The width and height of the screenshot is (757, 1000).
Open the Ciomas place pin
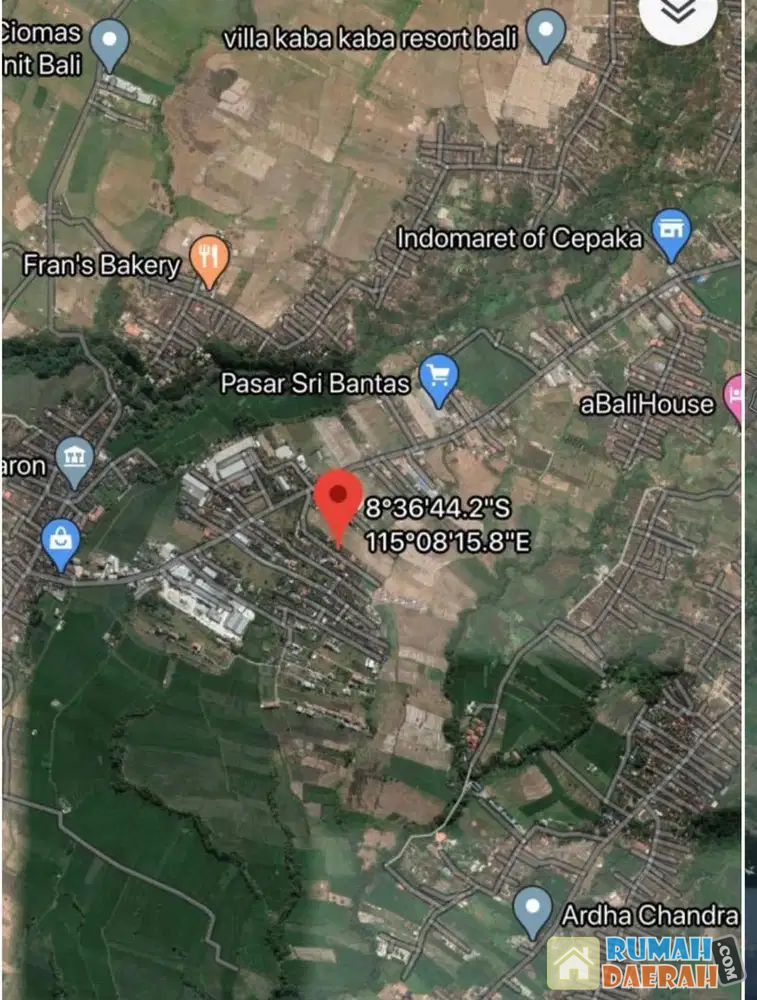coord(109,44)
